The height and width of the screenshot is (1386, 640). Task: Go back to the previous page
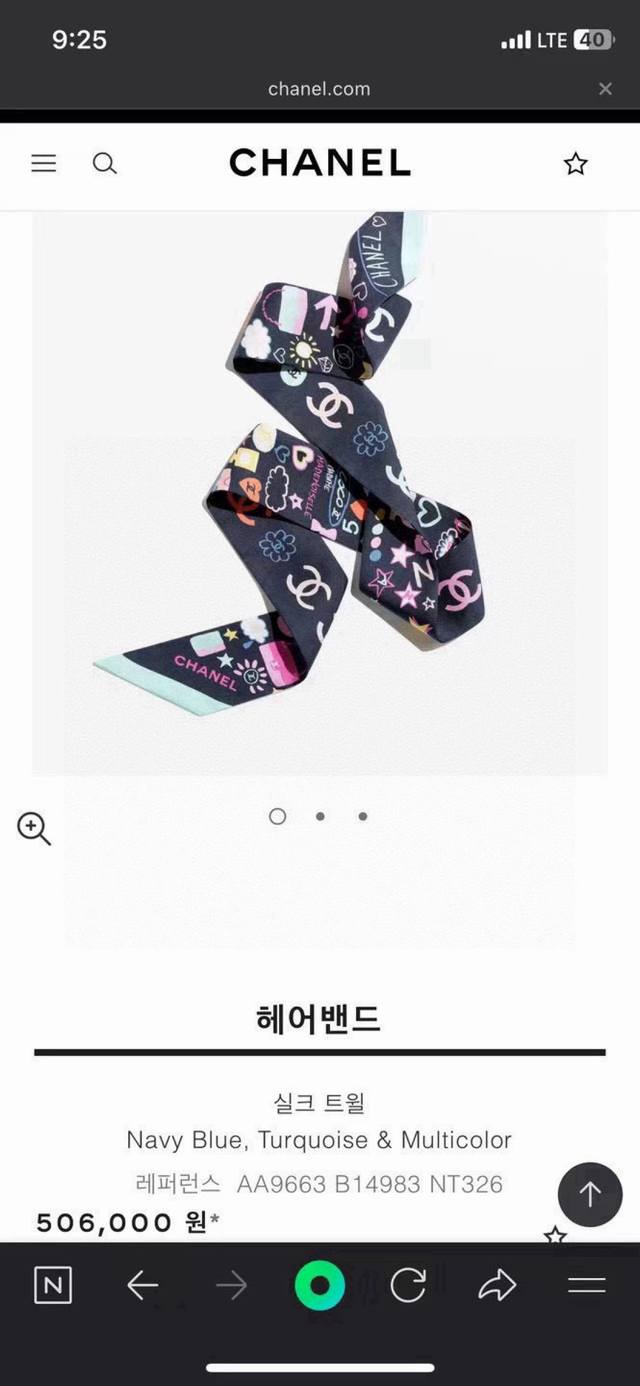[x=143, y=1285]
